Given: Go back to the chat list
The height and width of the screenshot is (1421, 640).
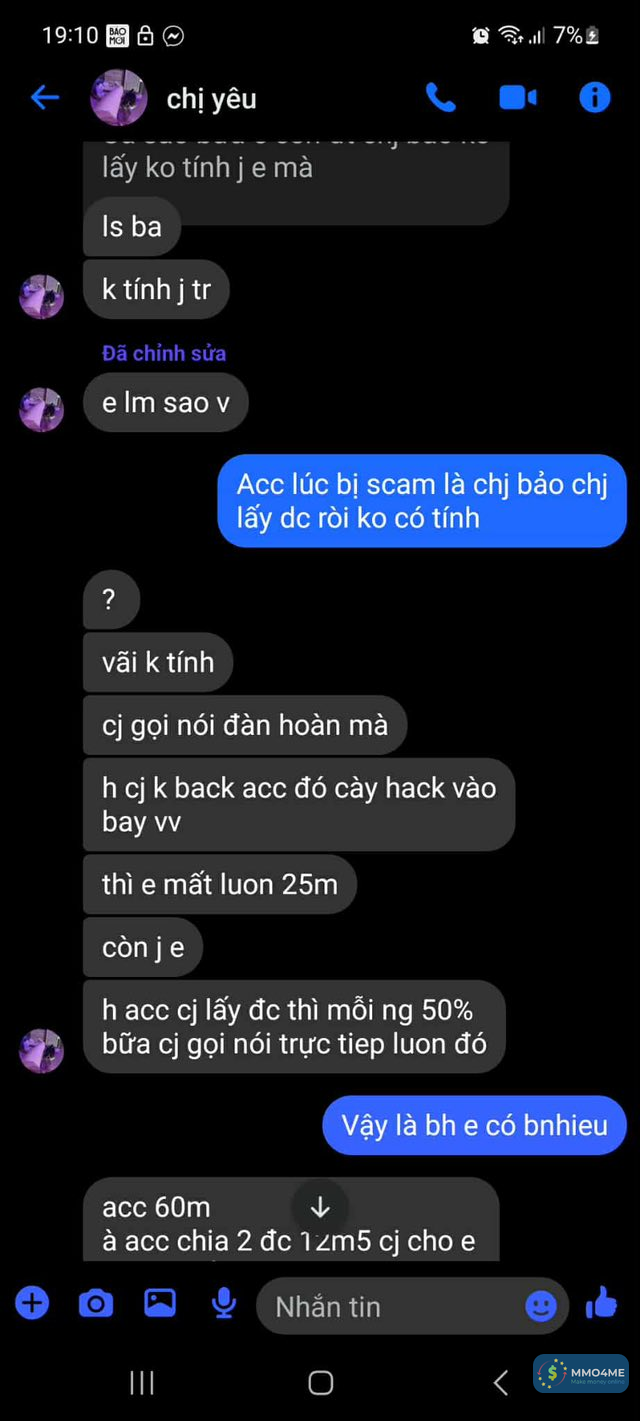Looking at the screenshot, I should [44, 97].
